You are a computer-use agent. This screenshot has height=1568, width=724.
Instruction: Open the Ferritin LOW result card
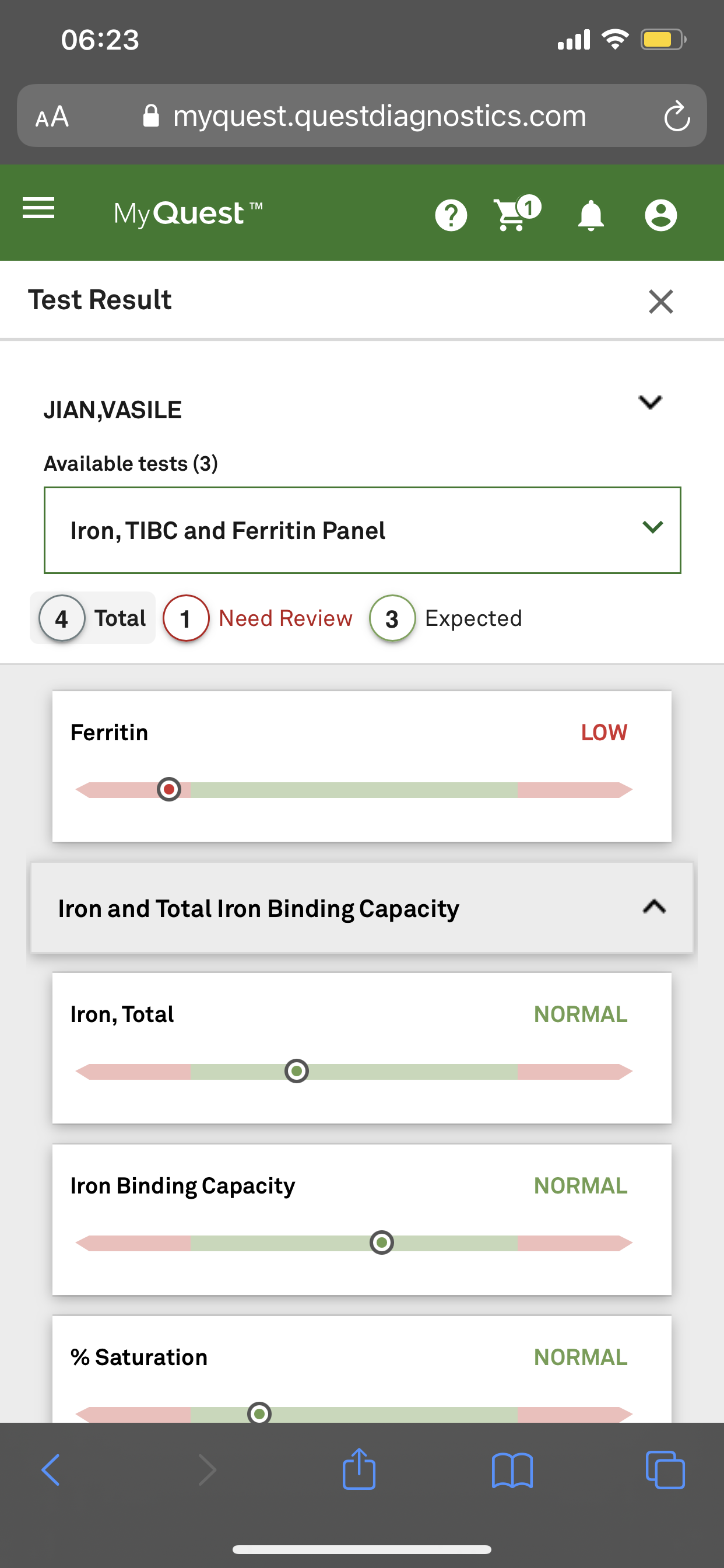362,766
